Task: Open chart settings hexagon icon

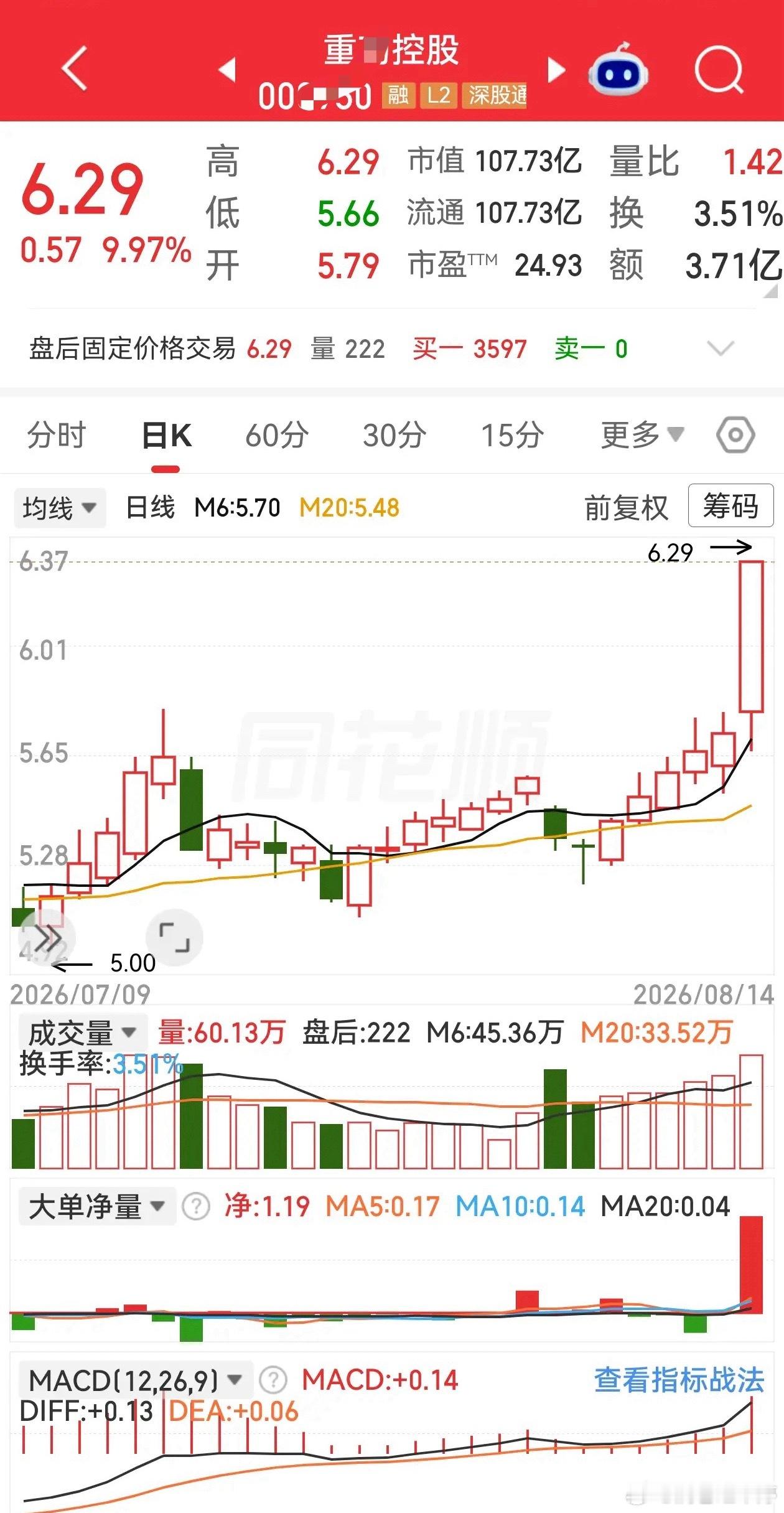Action: pyautogui.click(x=735, y=435)
